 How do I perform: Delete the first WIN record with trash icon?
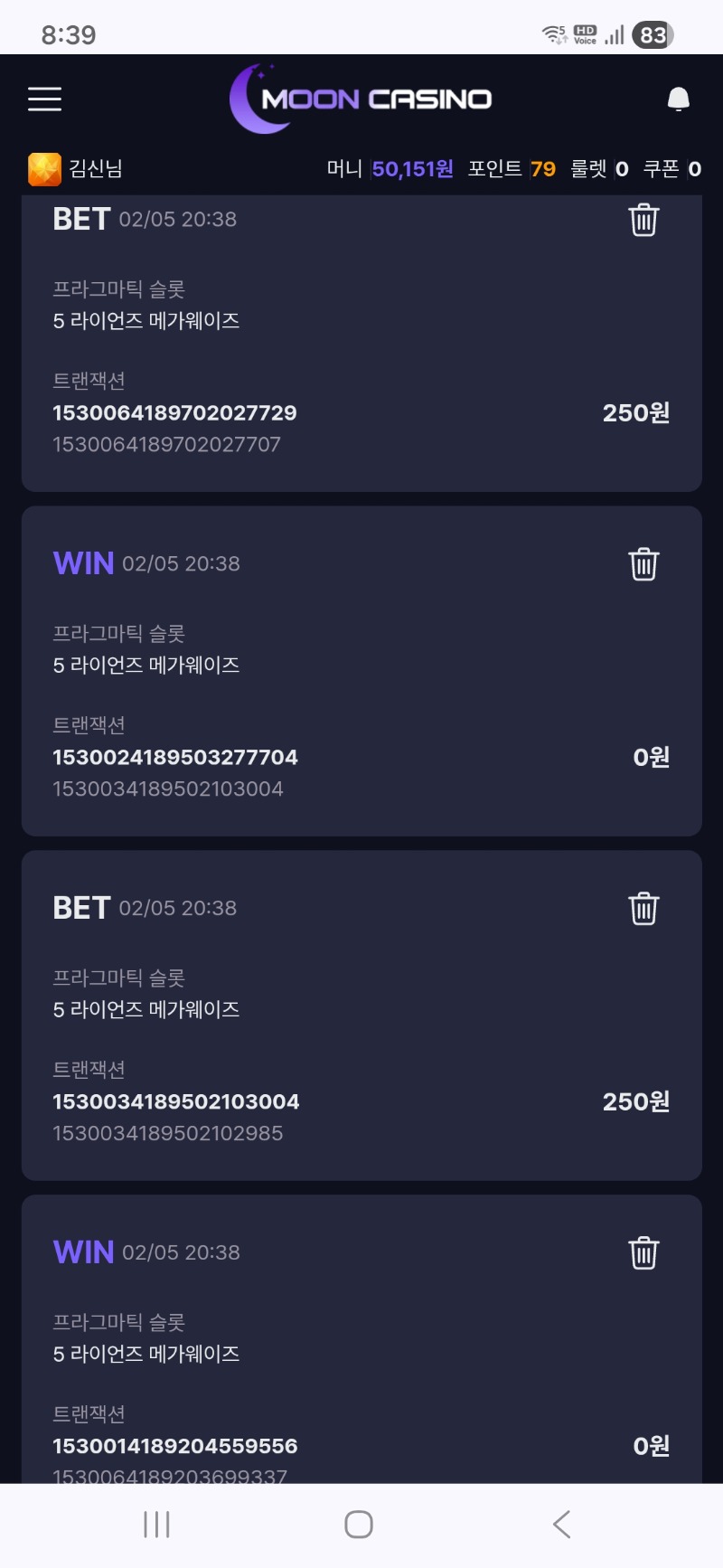643,563
